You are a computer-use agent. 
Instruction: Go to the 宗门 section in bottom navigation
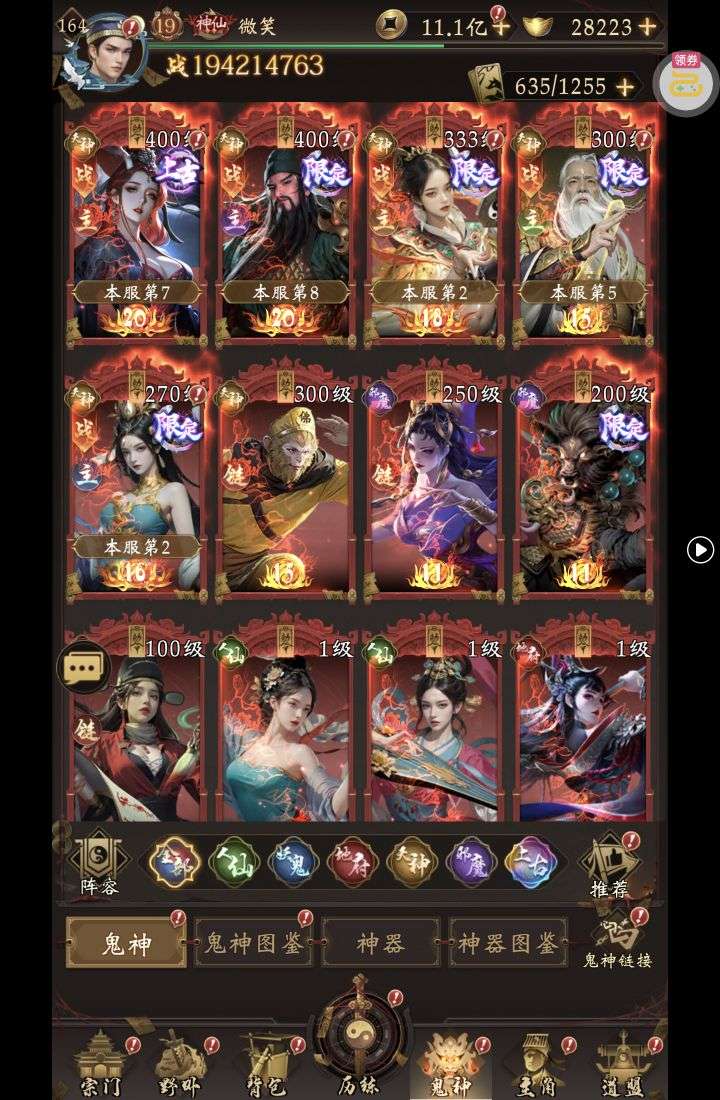click(100, 1068)
